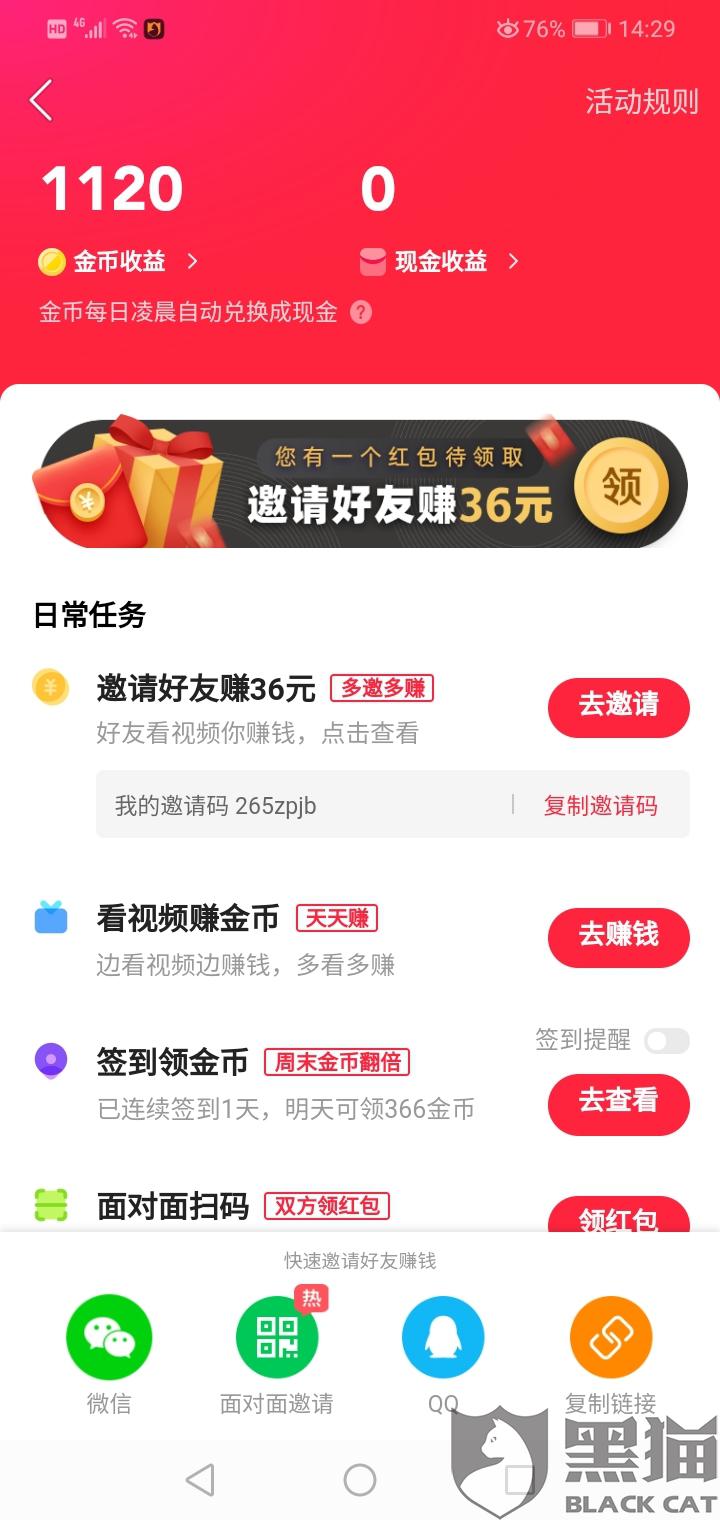Tap the 面对面邀请 QR code icon
Screen dimensions: 720x1520
point(277,1336)
